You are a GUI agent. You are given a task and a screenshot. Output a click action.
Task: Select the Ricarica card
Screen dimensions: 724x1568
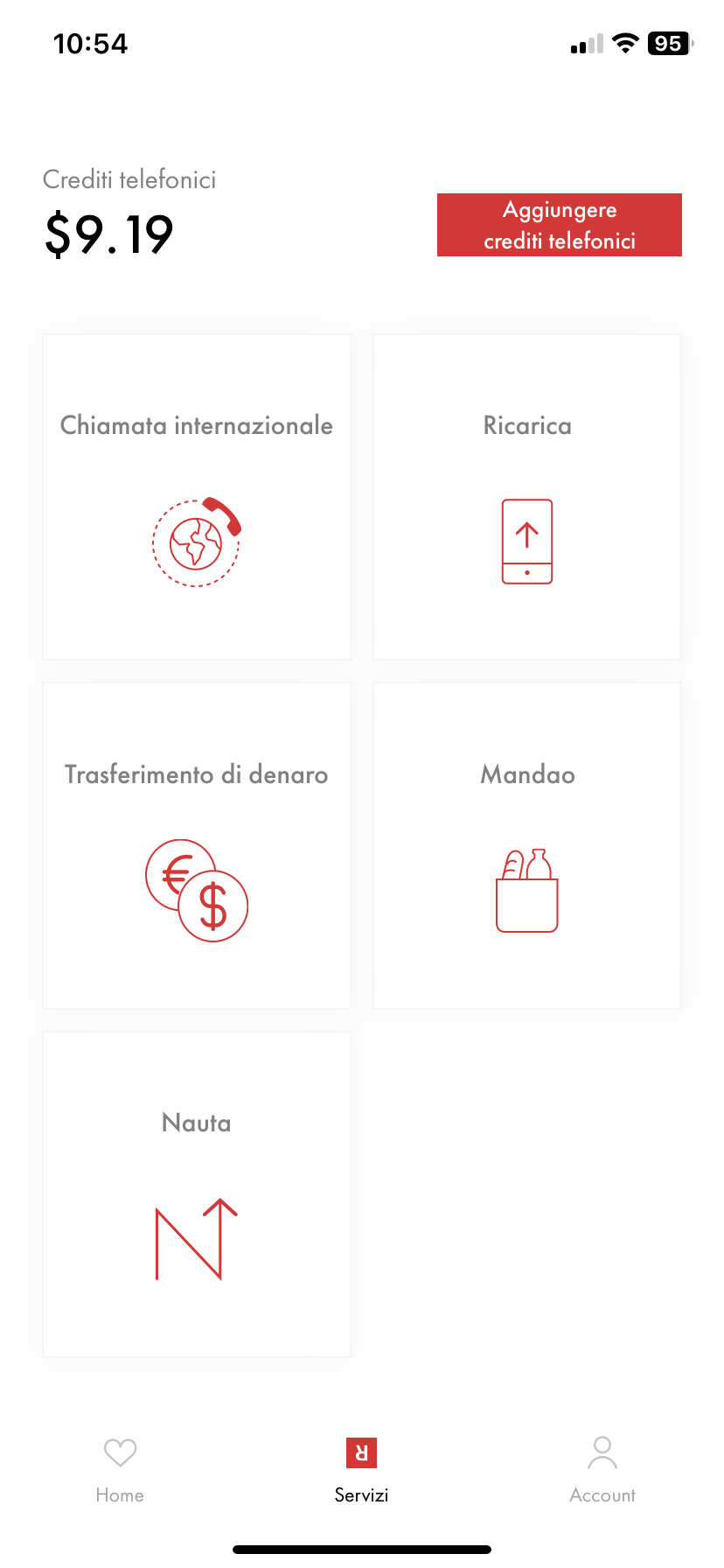click(527, 497)
